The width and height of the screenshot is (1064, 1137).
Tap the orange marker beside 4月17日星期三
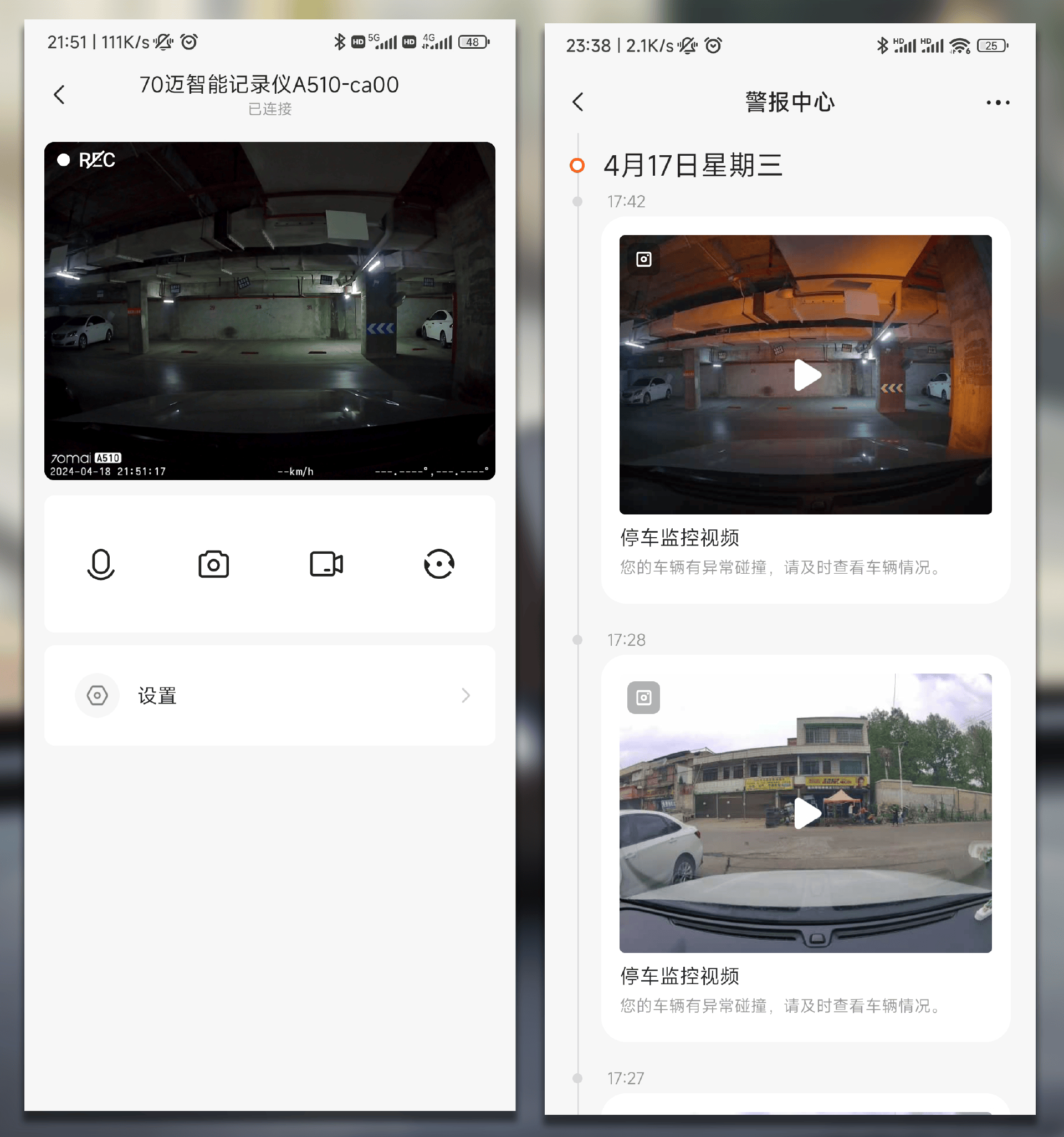tap(576, 165)
